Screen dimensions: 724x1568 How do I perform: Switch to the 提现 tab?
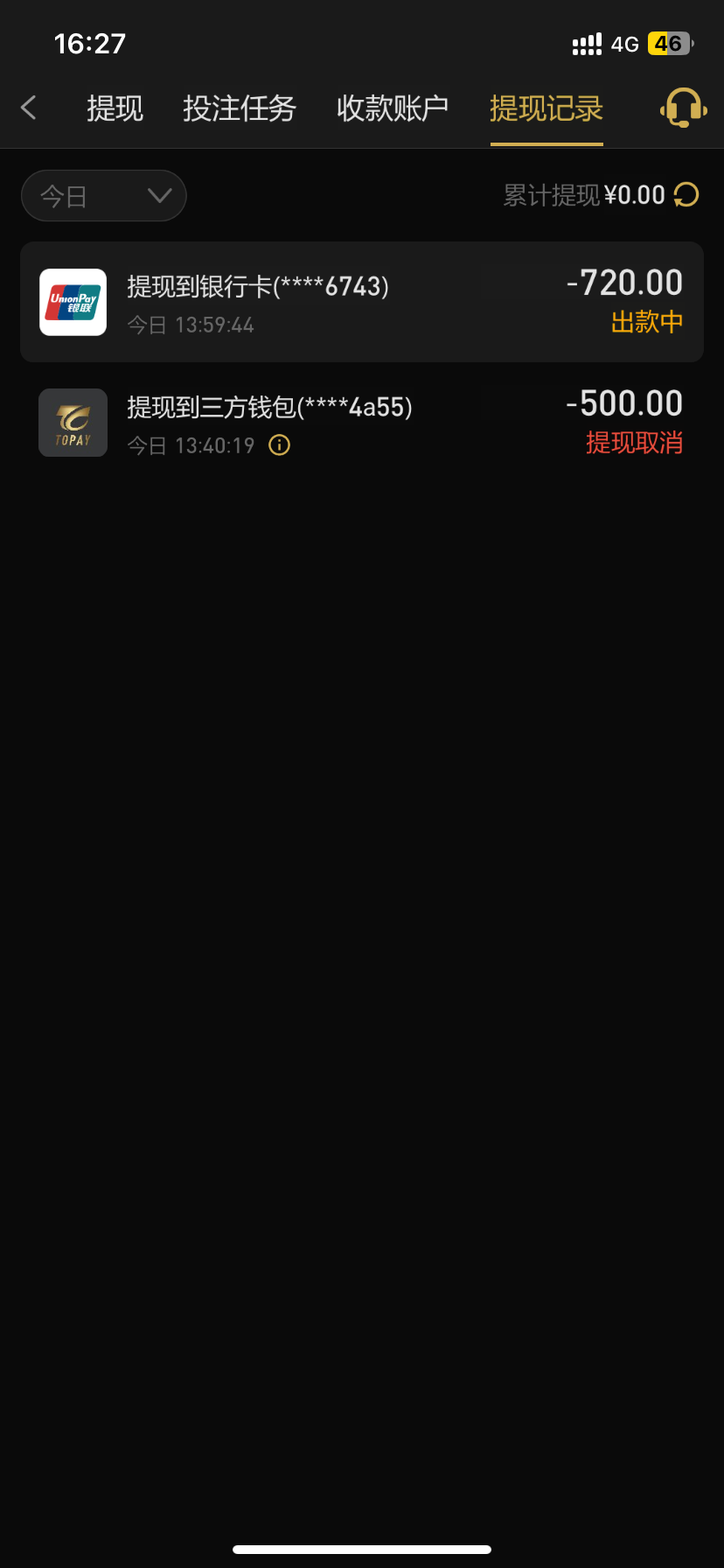115,108
